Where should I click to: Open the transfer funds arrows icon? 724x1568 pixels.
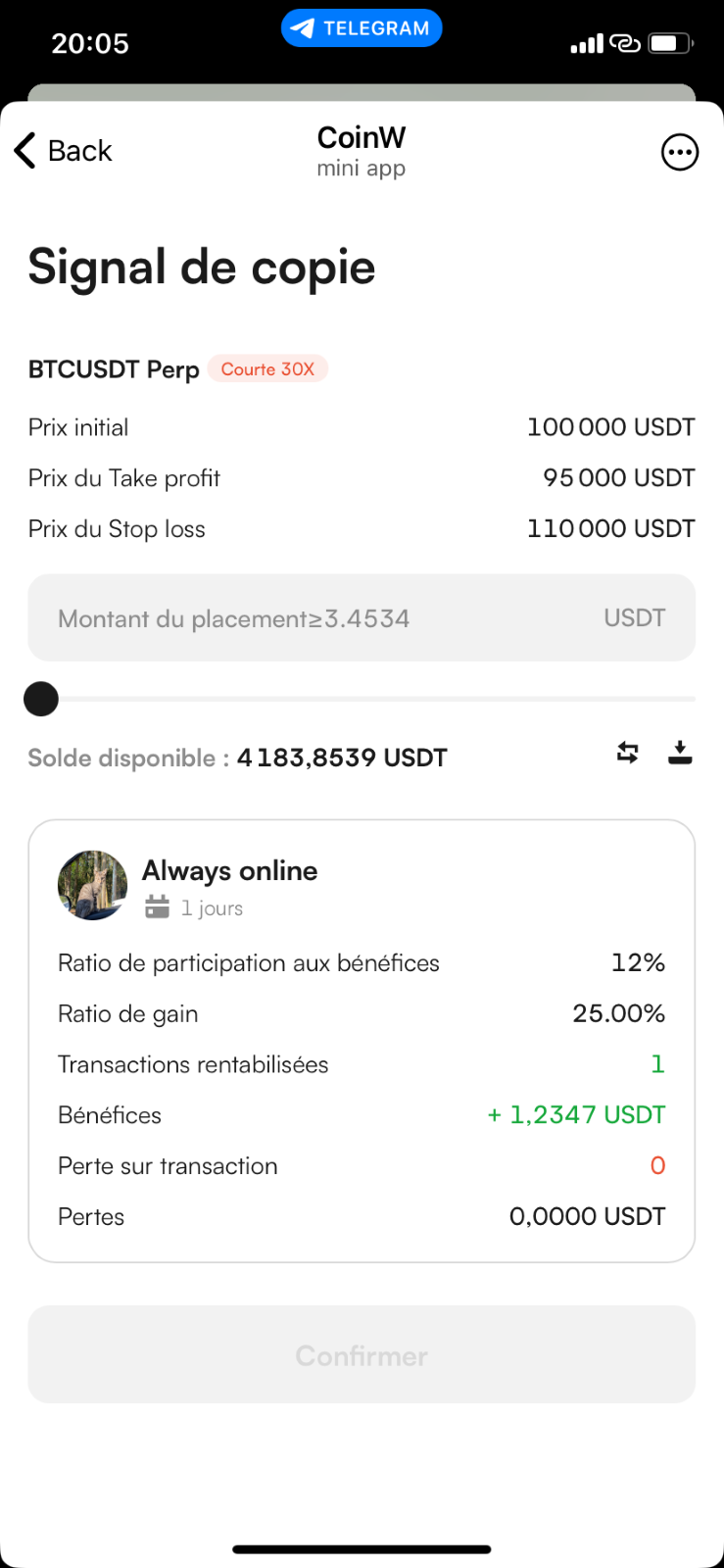click(x=628, y=753)
